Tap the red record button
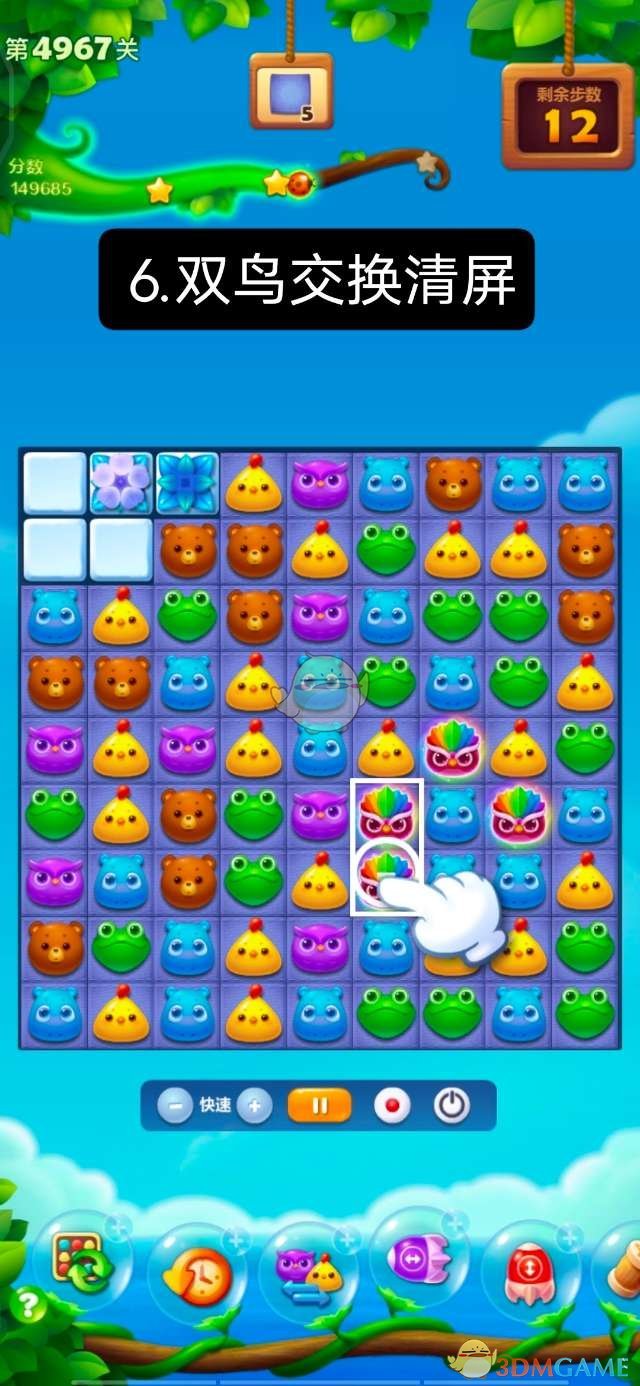Image resolution: width=640 pixels, height=1386 pixels. (392, 1106)
